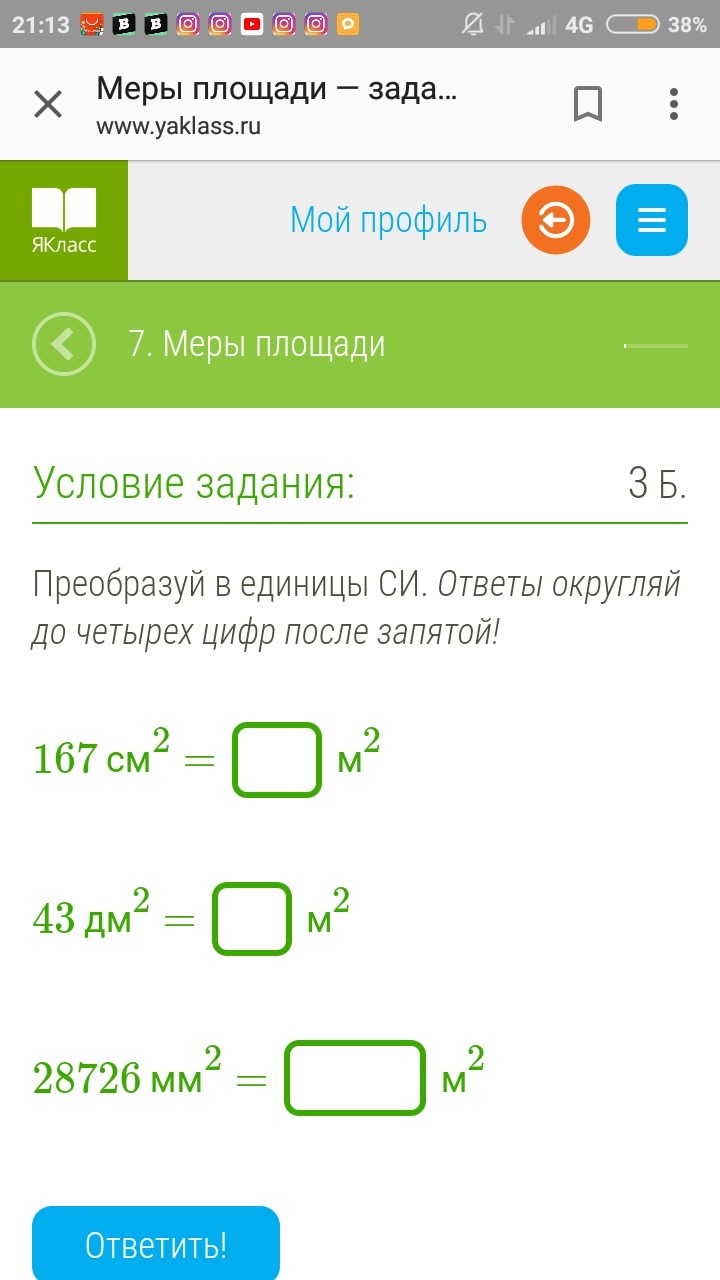The height and width of the screenshot is (1280, 720).
Task: Close the browser tab with the X
Action: [x=48, y=104]
